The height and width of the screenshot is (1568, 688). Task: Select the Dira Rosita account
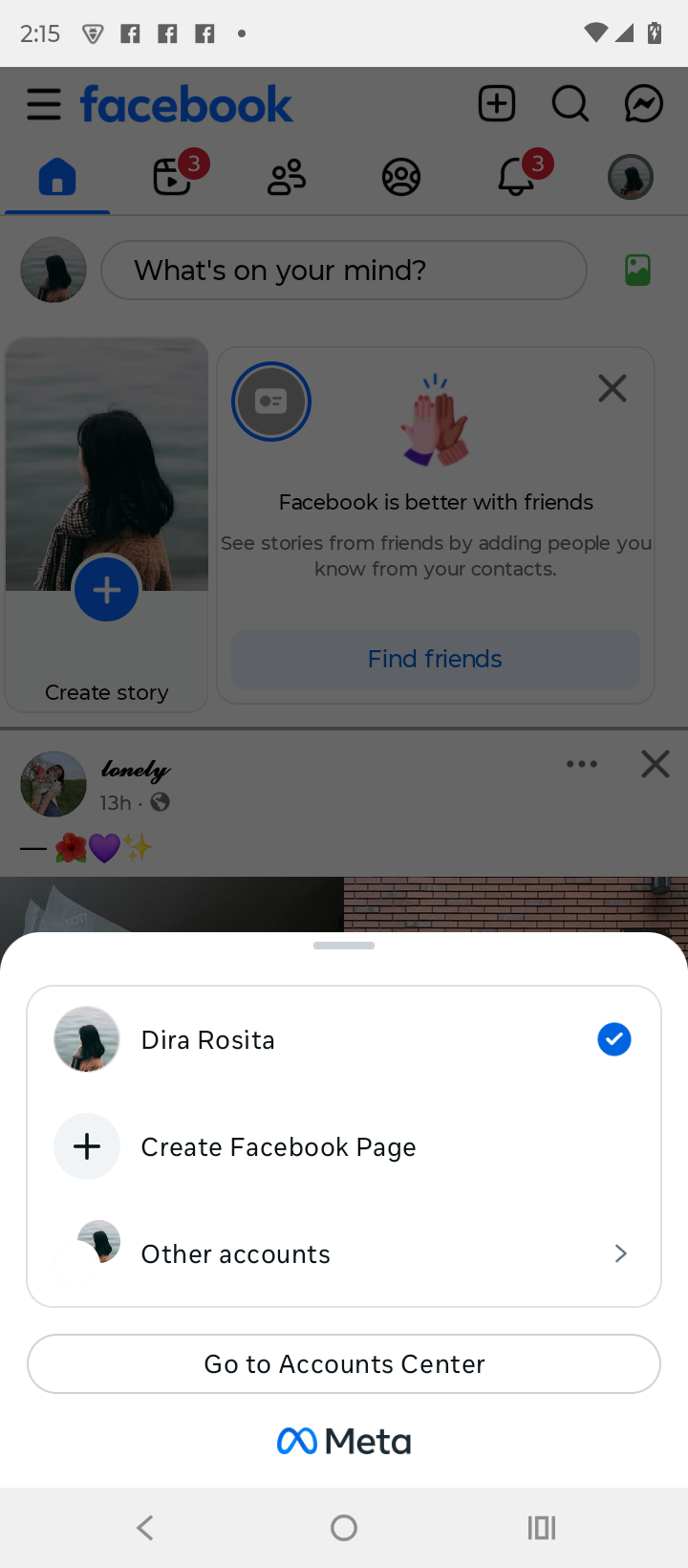point(342,1039)
